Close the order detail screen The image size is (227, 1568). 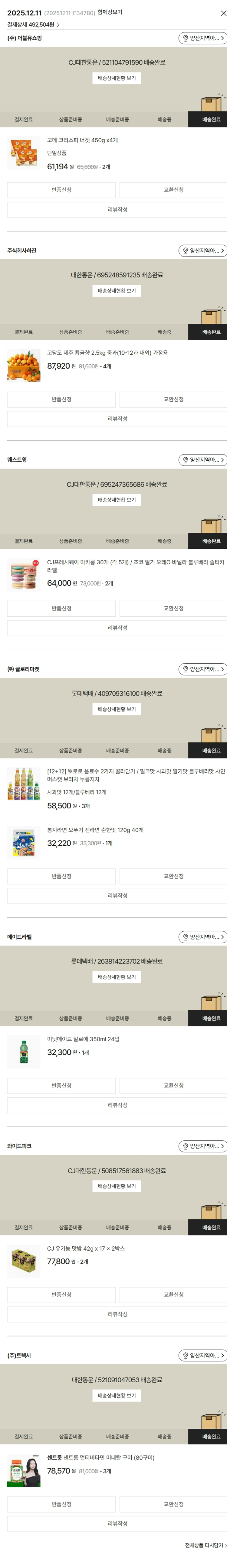click(x=223, y=13)
